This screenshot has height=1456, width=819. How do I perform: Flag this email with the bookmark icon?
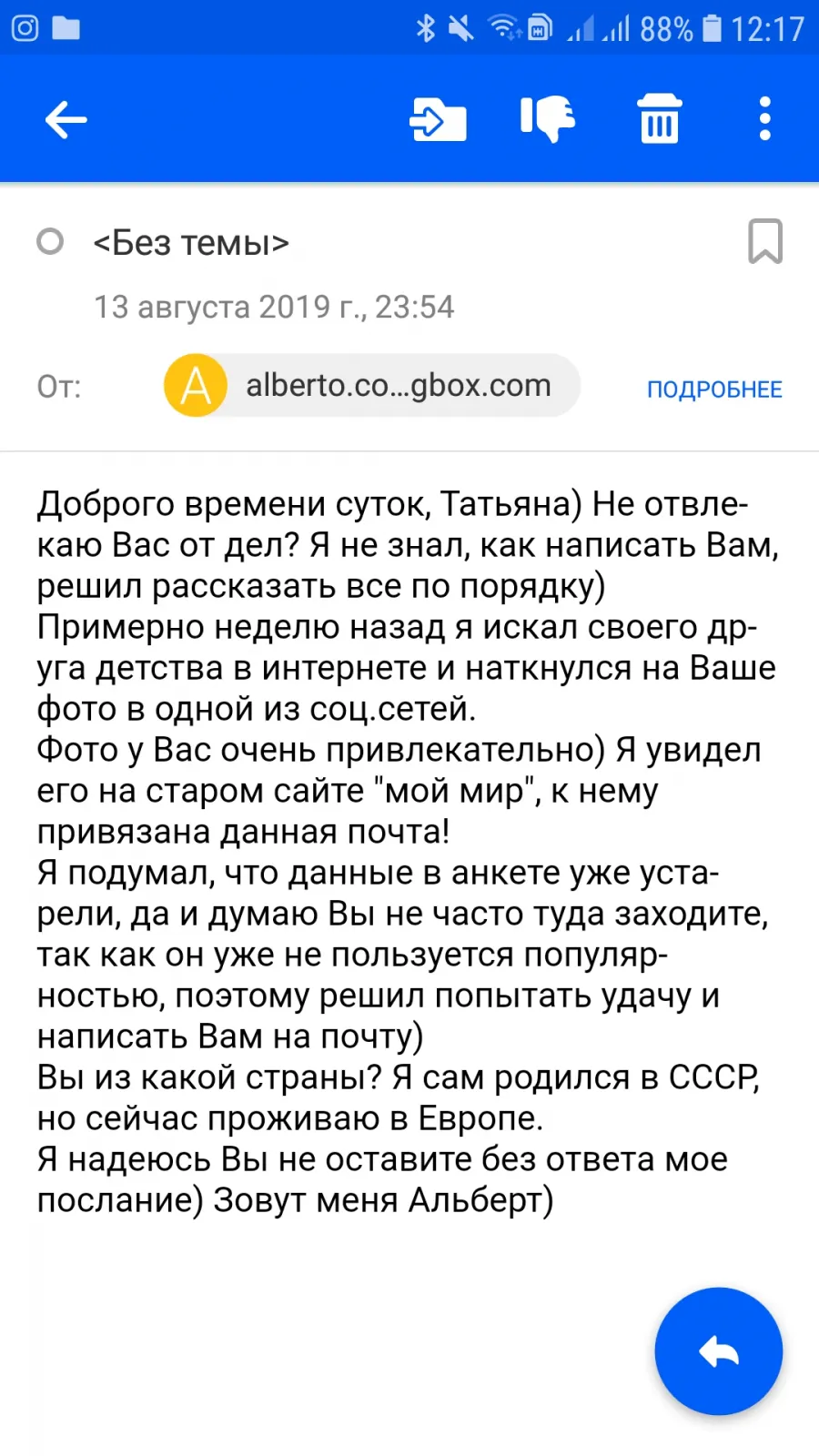pyautogui.click(x=764, y=241)
